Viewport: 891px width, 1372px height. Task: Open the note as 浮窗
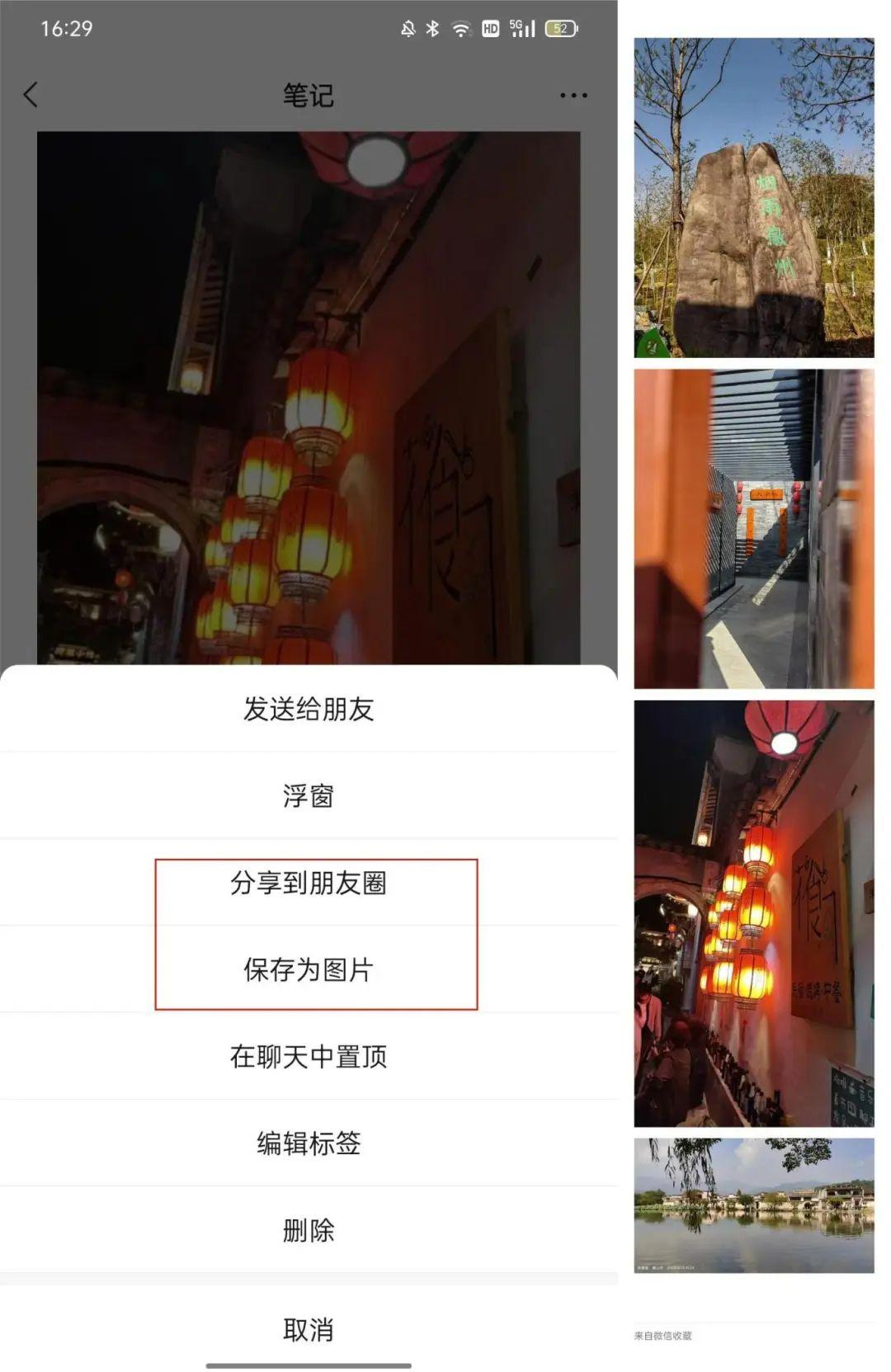pyautogui.click(x=309, y=796)
